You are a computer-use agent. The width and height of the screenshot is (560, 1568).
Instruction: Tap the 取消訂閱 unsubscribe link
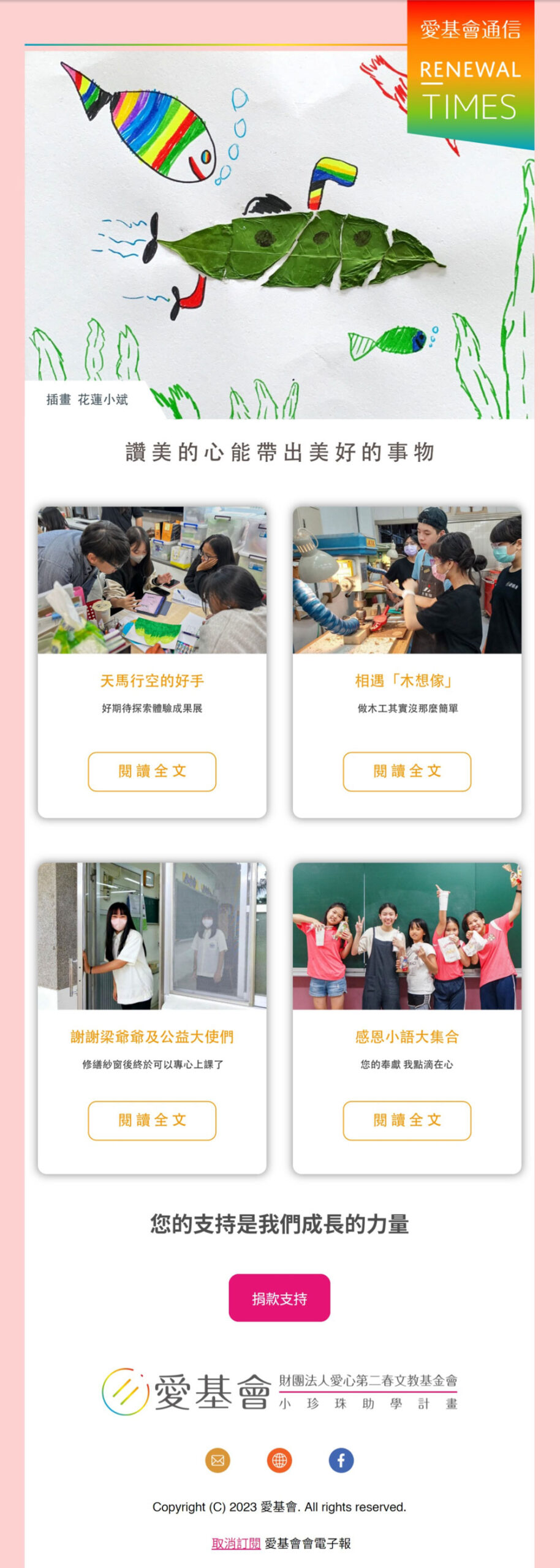point(236,1543)
